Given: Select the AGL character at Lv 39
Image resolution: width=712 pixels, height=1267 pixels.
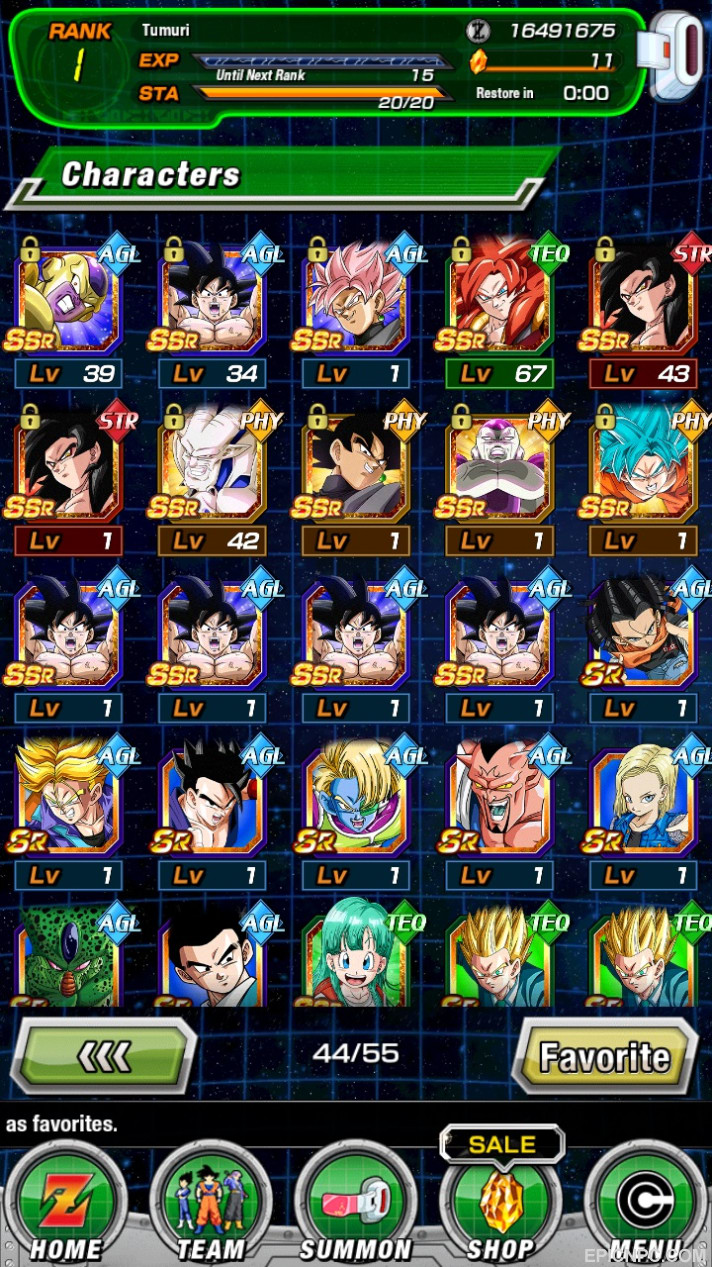Looking at the screenshot, I should 67,312.
